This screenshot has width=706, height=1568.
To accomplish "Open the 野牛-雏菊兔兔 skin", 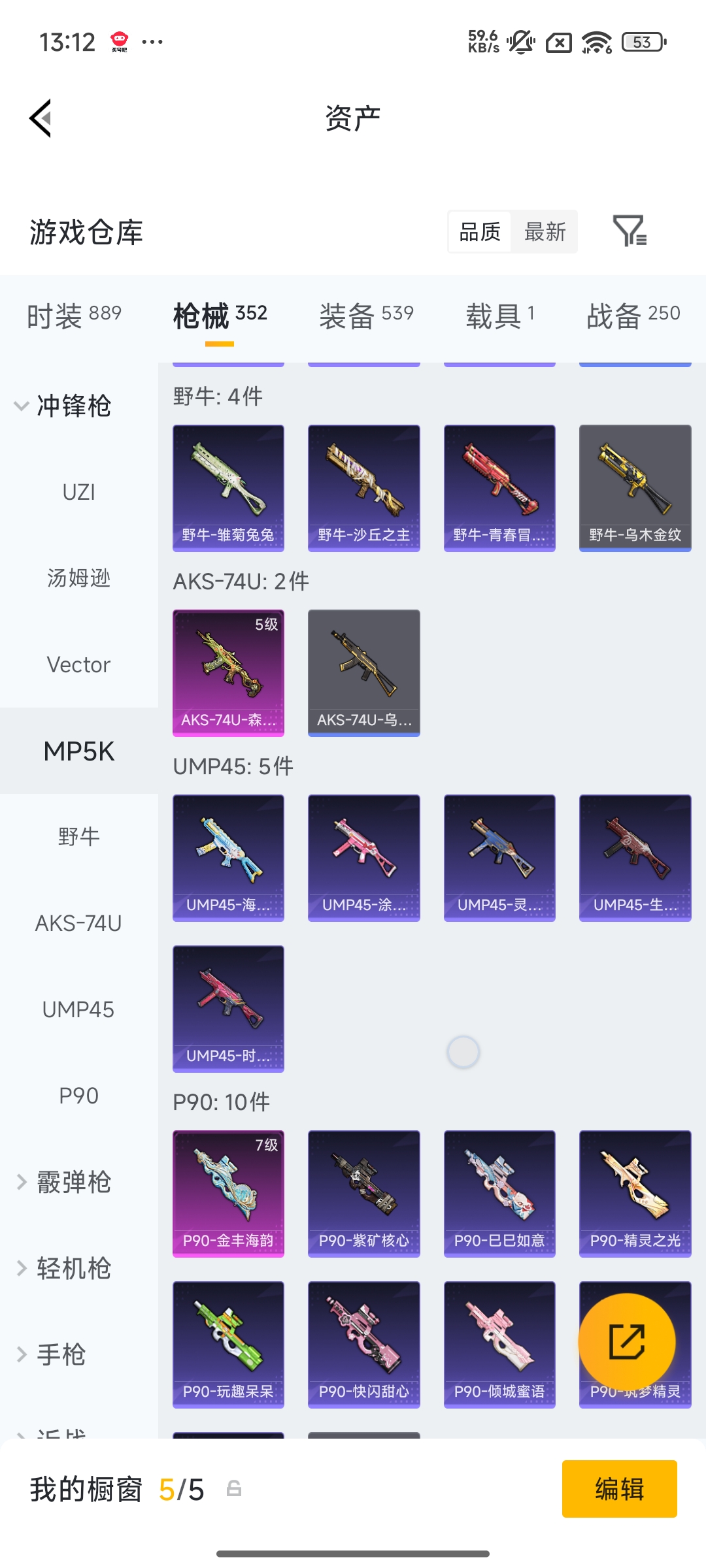I will 228,487.
